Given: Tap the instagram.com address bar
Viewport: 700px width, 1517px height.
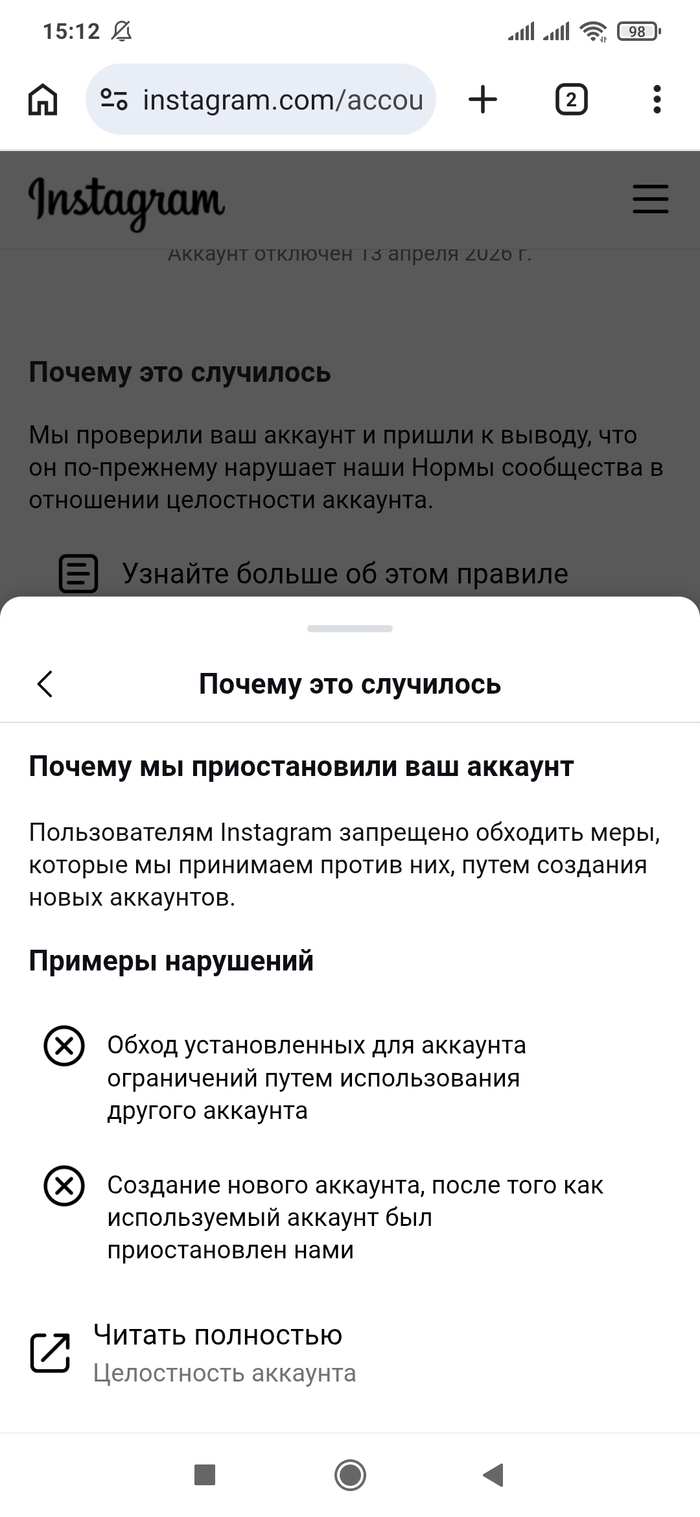Looking at the screenshot, I should point(261,99).
